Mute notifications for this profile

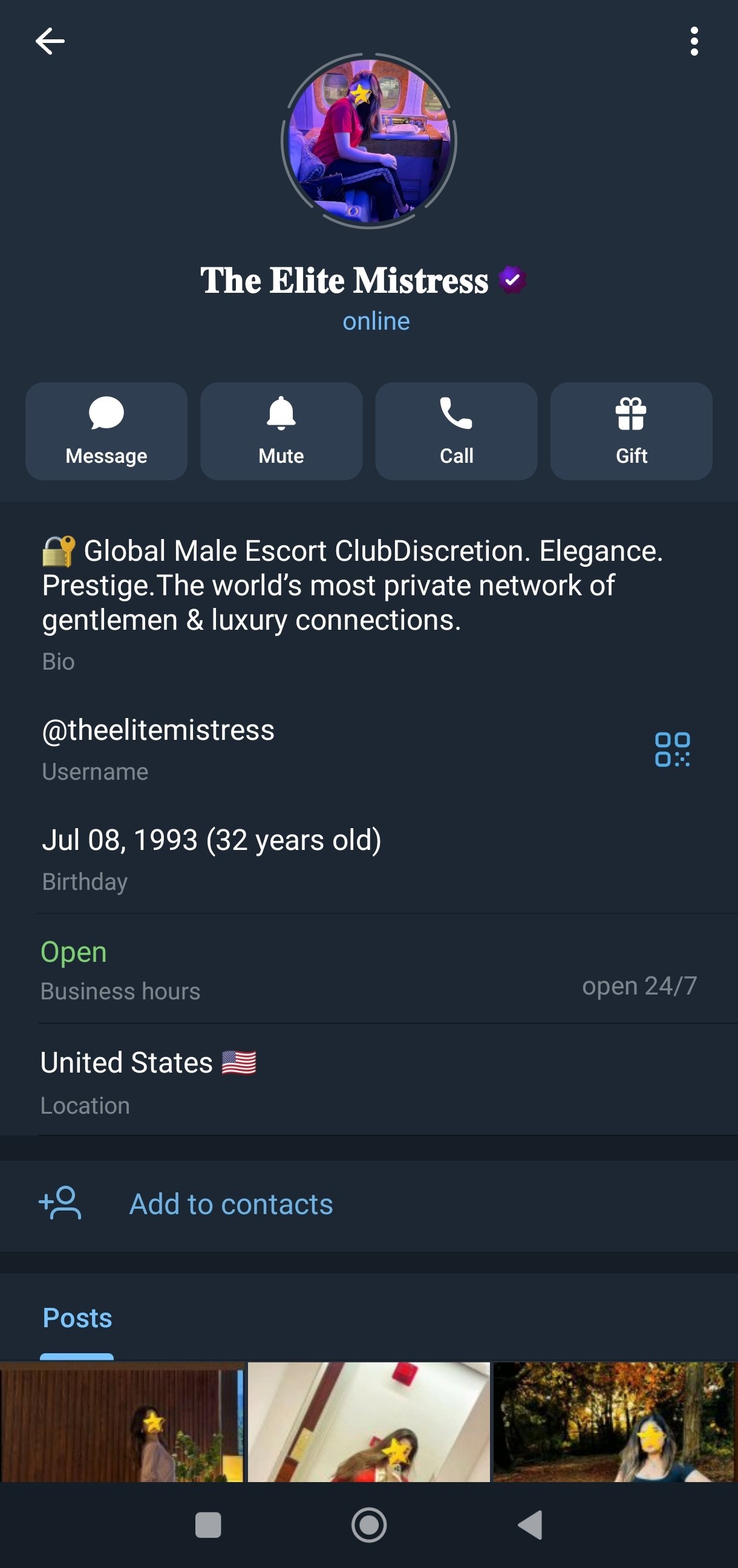(x=281, y=431)
